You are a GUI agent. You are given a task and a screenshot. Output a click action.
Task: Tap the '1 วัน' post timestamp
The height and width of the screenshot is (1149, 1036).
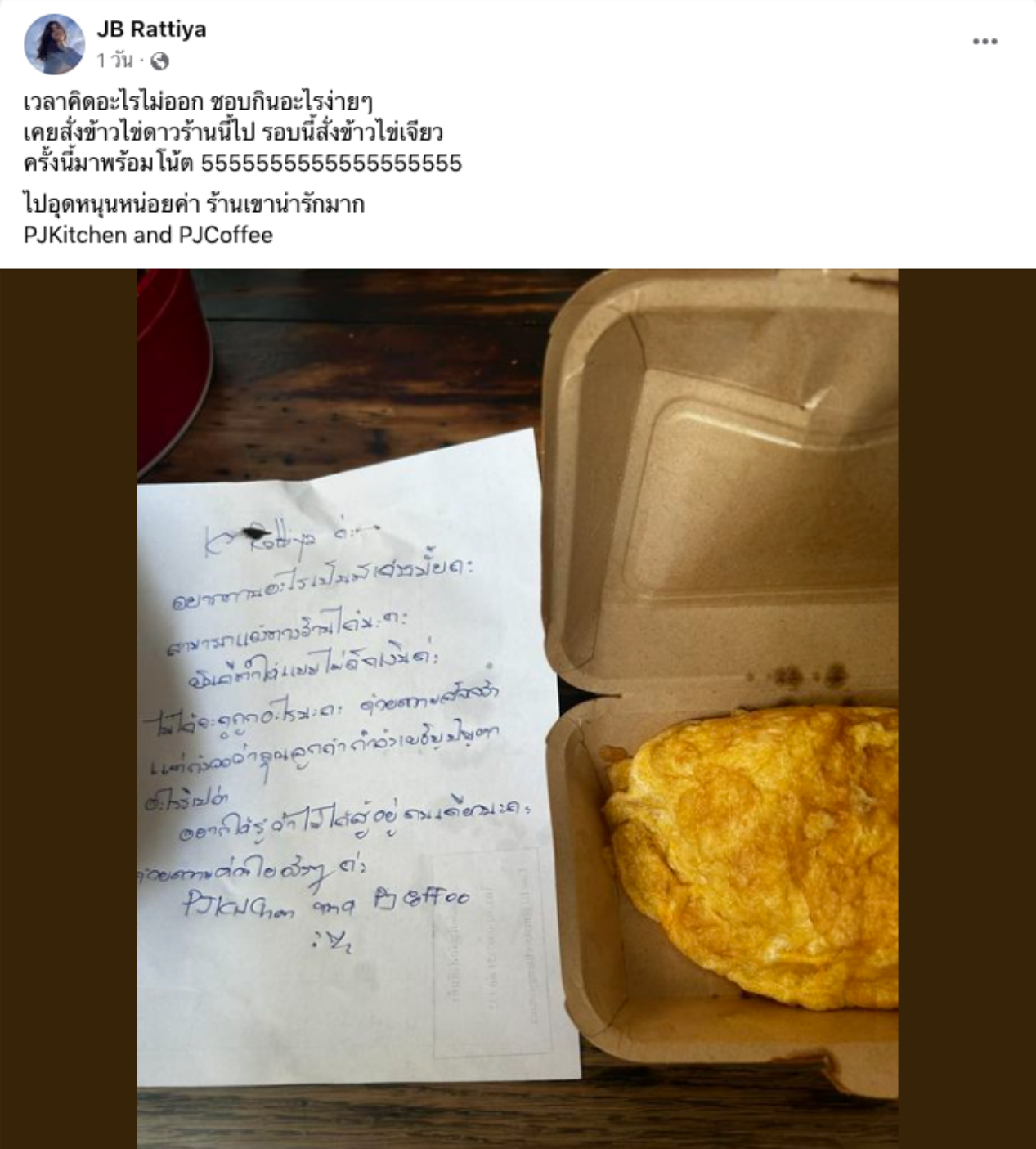click(x=114, y=61)
